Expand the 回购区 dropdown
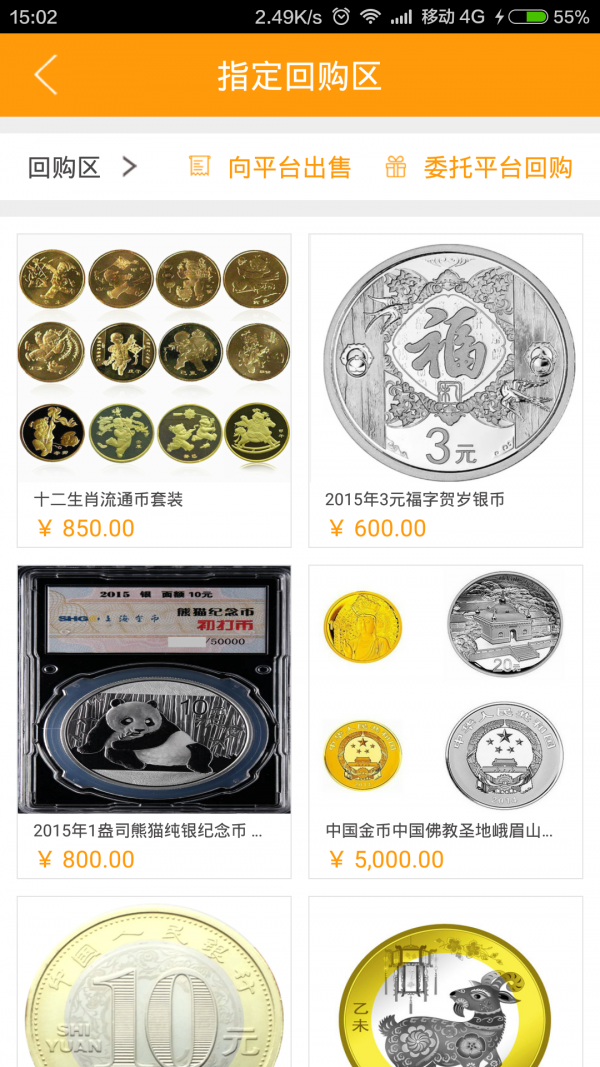Image resolution: width=600 pixels, height=1067 pixels. click(83, 167)
